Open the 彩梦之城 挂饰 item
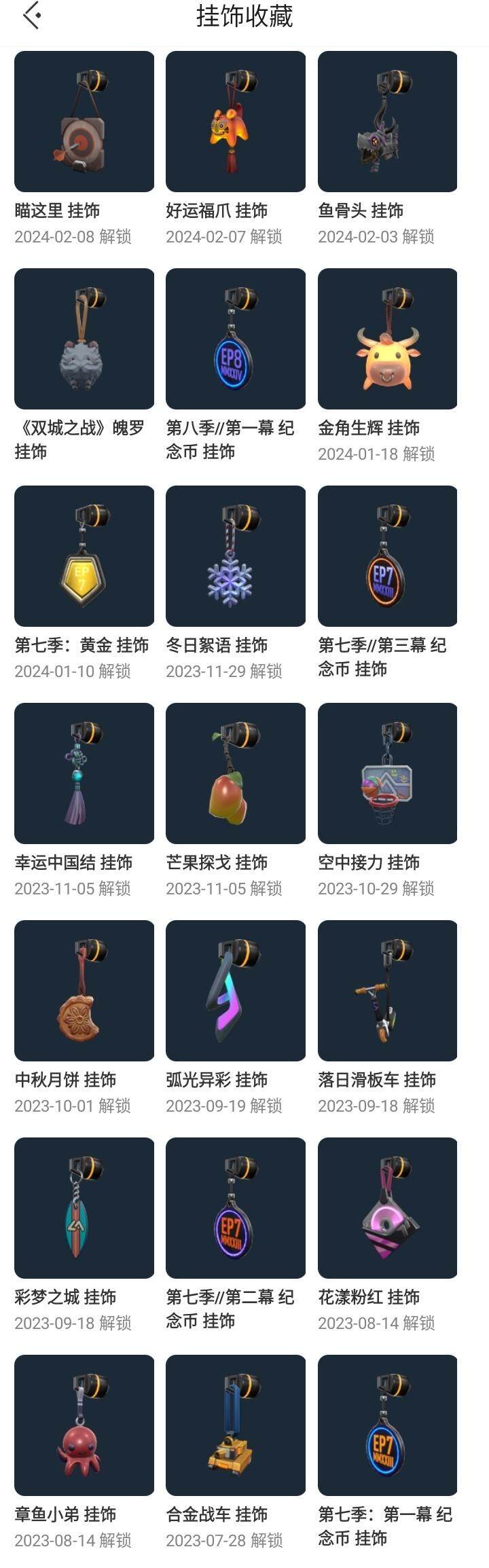Image resolution: width=489 pixels, height=1568 pixels. (84, 1208)
